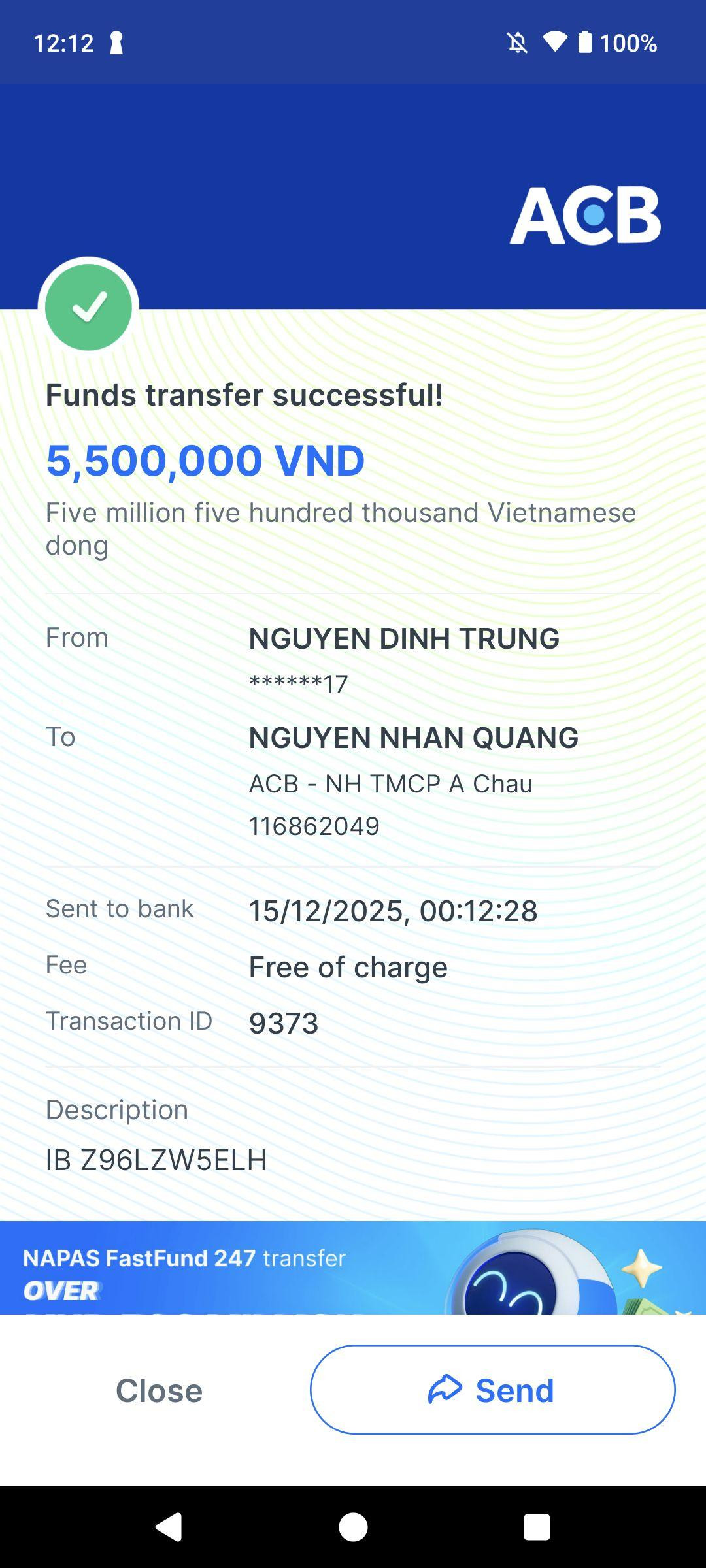Image resolution: width=706 pixels, height=1568 pixels.
Task: Open the NAPAS FastFund 247 banner
Action: click(353, 1267)
